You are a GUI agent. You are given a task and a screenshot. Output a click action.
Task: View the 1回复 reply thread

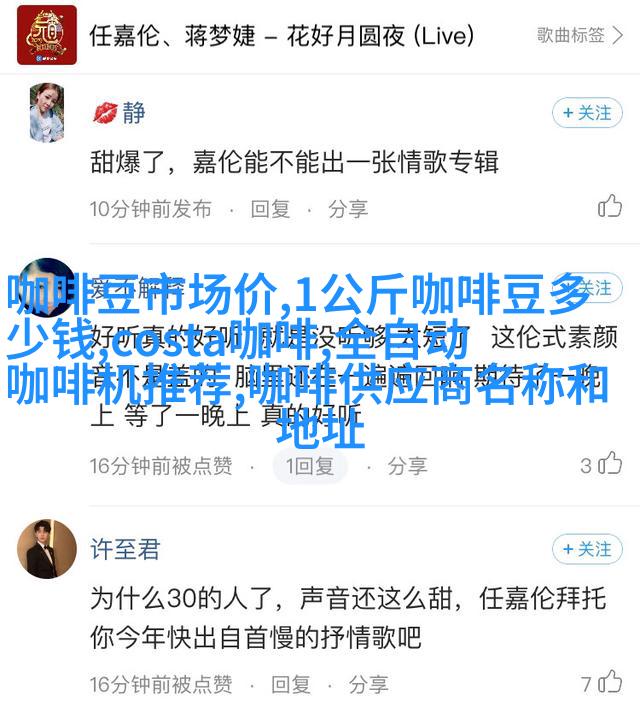pyautogui.click(x=311, y=465)
